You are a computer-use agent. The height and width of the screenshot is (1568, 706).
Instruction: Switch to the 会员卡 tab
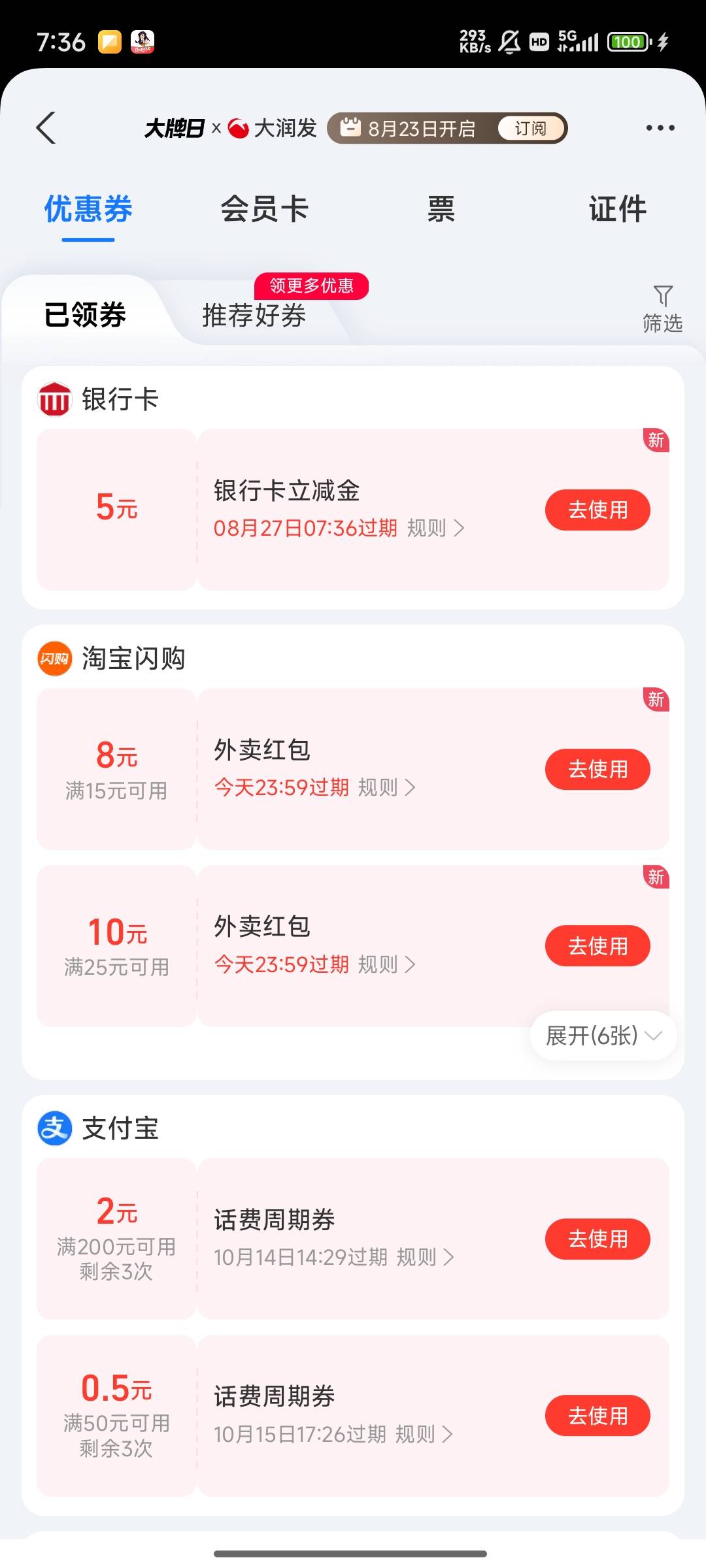point(264,209)
